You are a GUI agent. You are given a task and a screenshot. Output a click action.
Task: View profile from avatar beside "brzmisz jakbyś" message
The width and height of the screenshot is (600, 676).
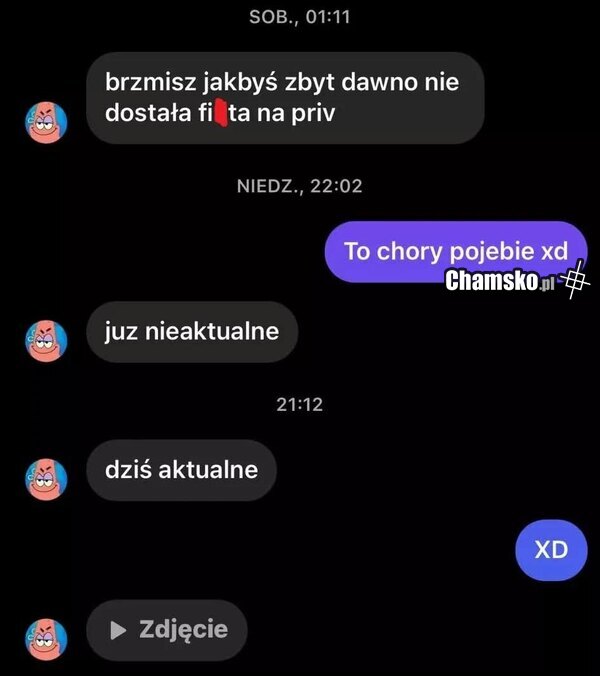(x=45, y=123)
